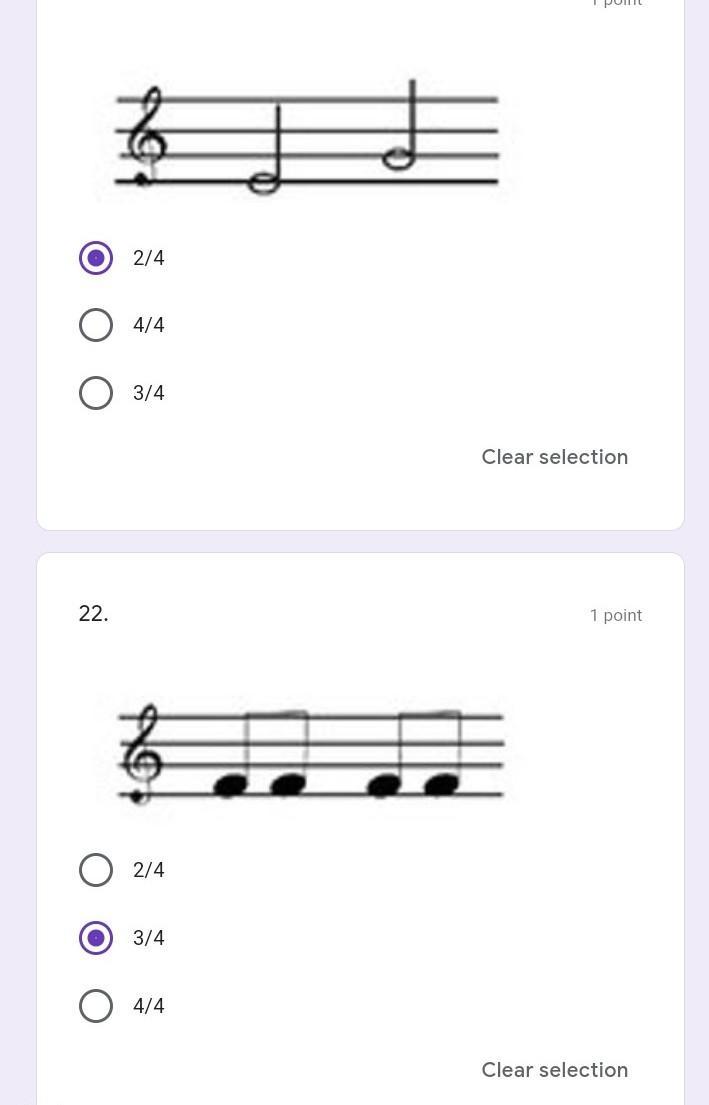709x1105 pixels.
Task: Select 2/4 for the half-note question
Action: point(96,258)
